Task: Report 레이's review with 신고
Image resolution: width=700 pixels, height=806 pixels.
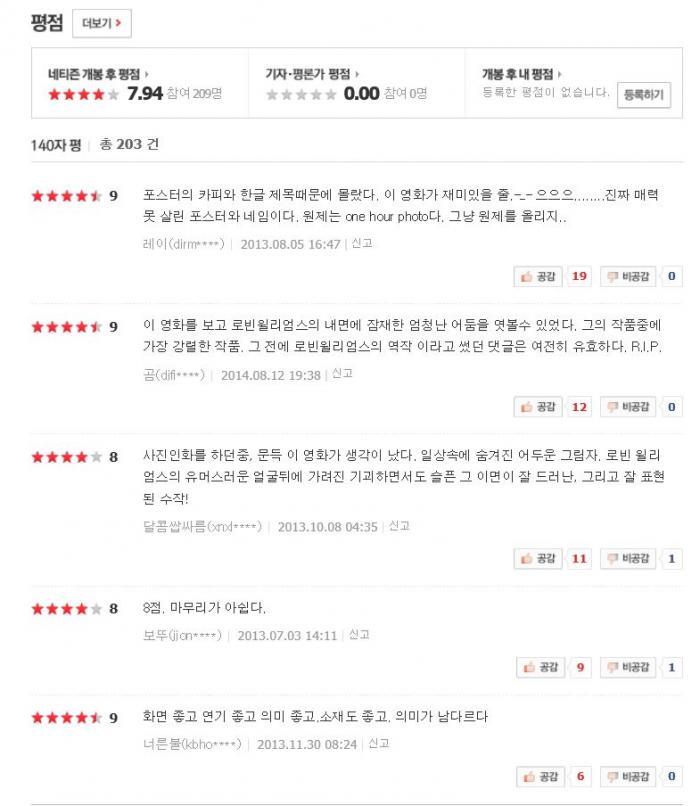Action: click(361, 243)
